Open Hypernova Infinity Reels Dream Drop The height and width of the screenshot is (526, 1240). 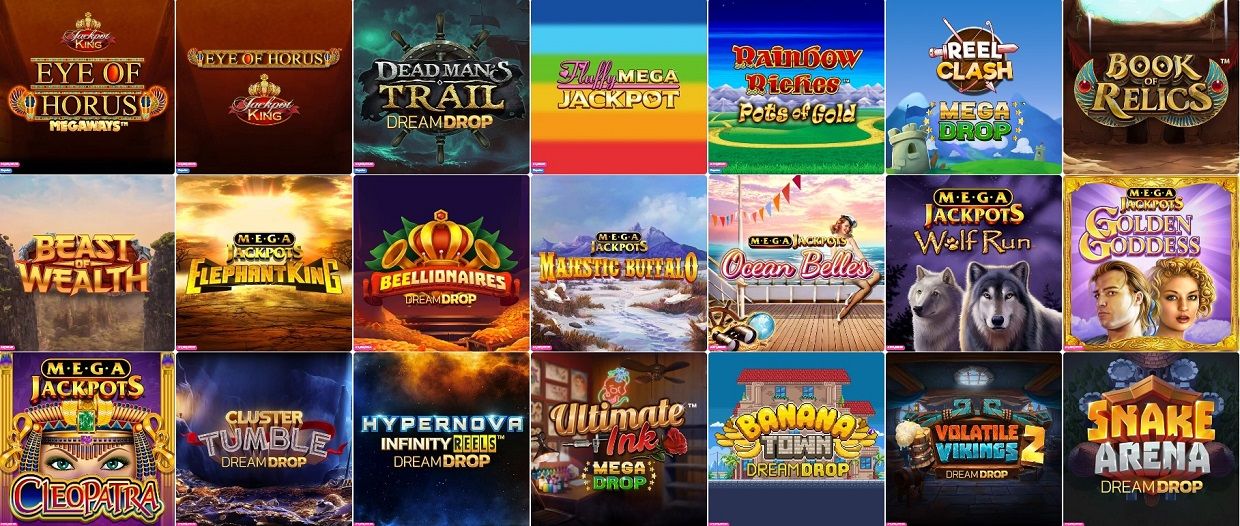pos(441,438)
